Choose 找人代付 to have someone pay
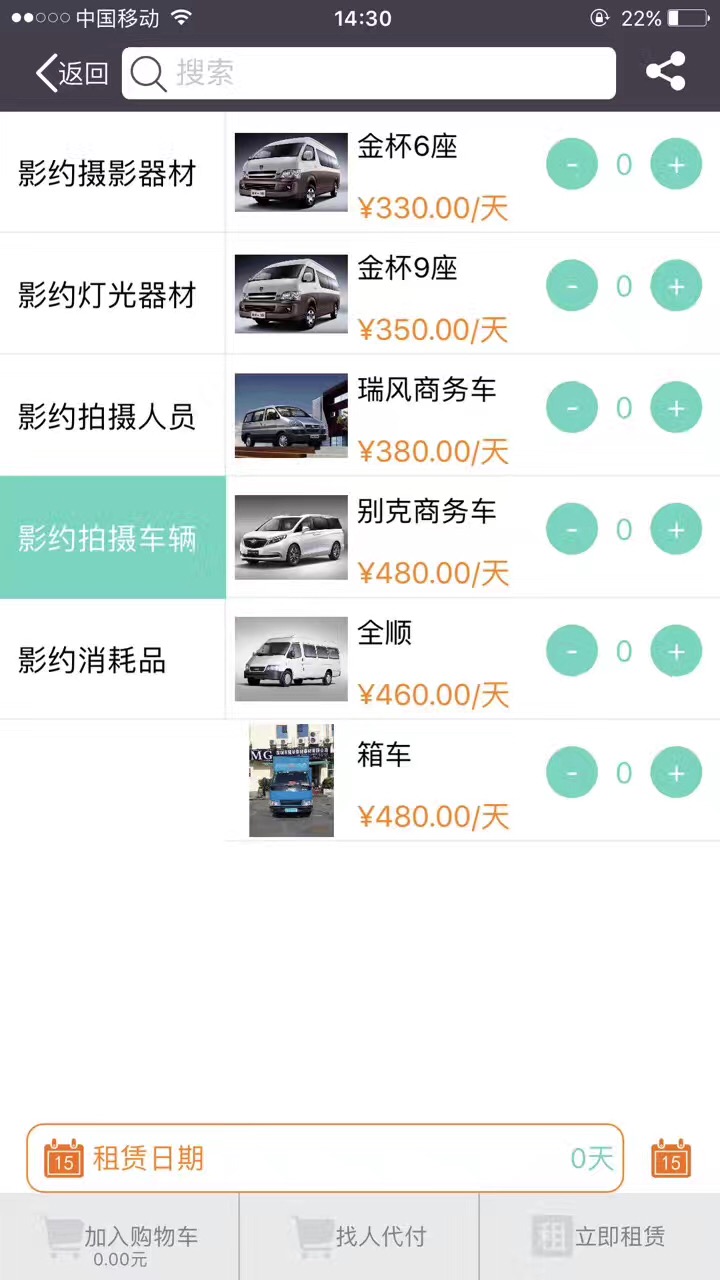 tap(359, 1237)
